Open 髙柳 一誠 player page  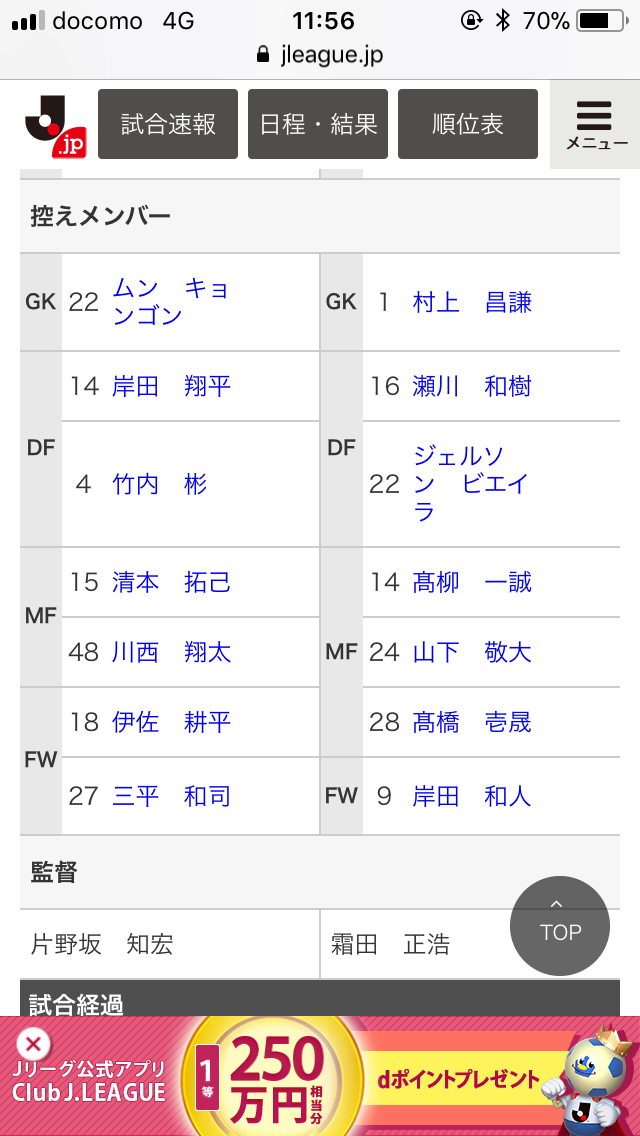coord(472,582)
